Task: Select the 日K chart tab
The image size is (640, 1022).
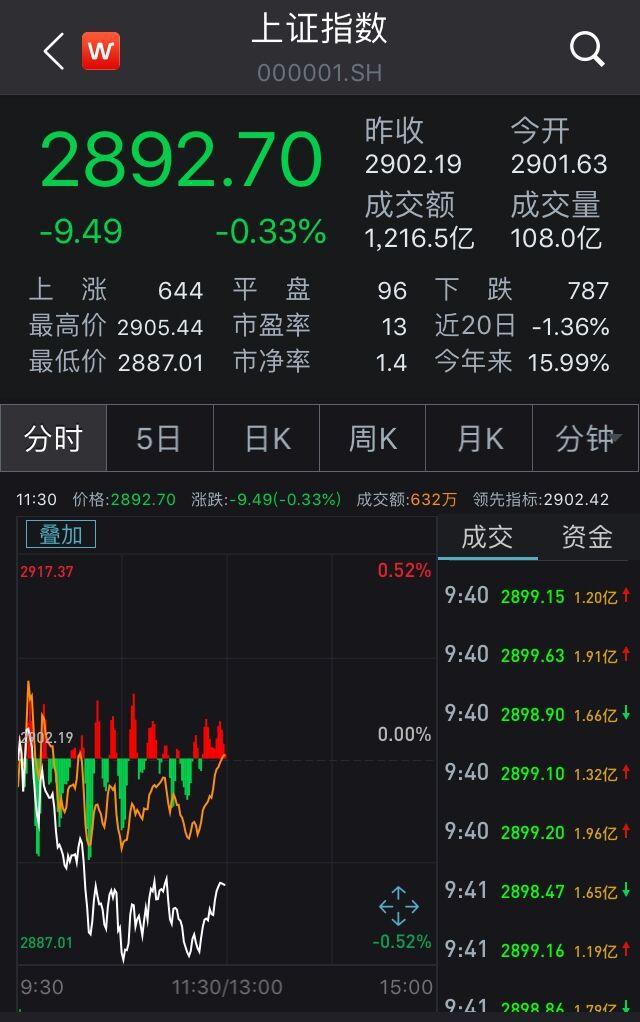Action: point(267,439)
